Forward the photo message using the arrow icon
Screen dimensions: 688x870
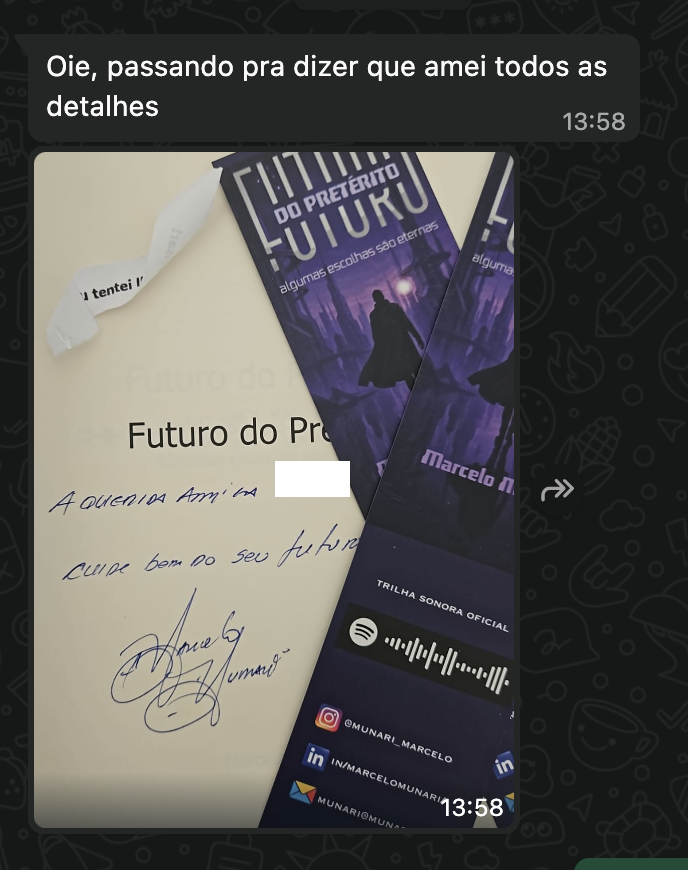coord(557,489)
